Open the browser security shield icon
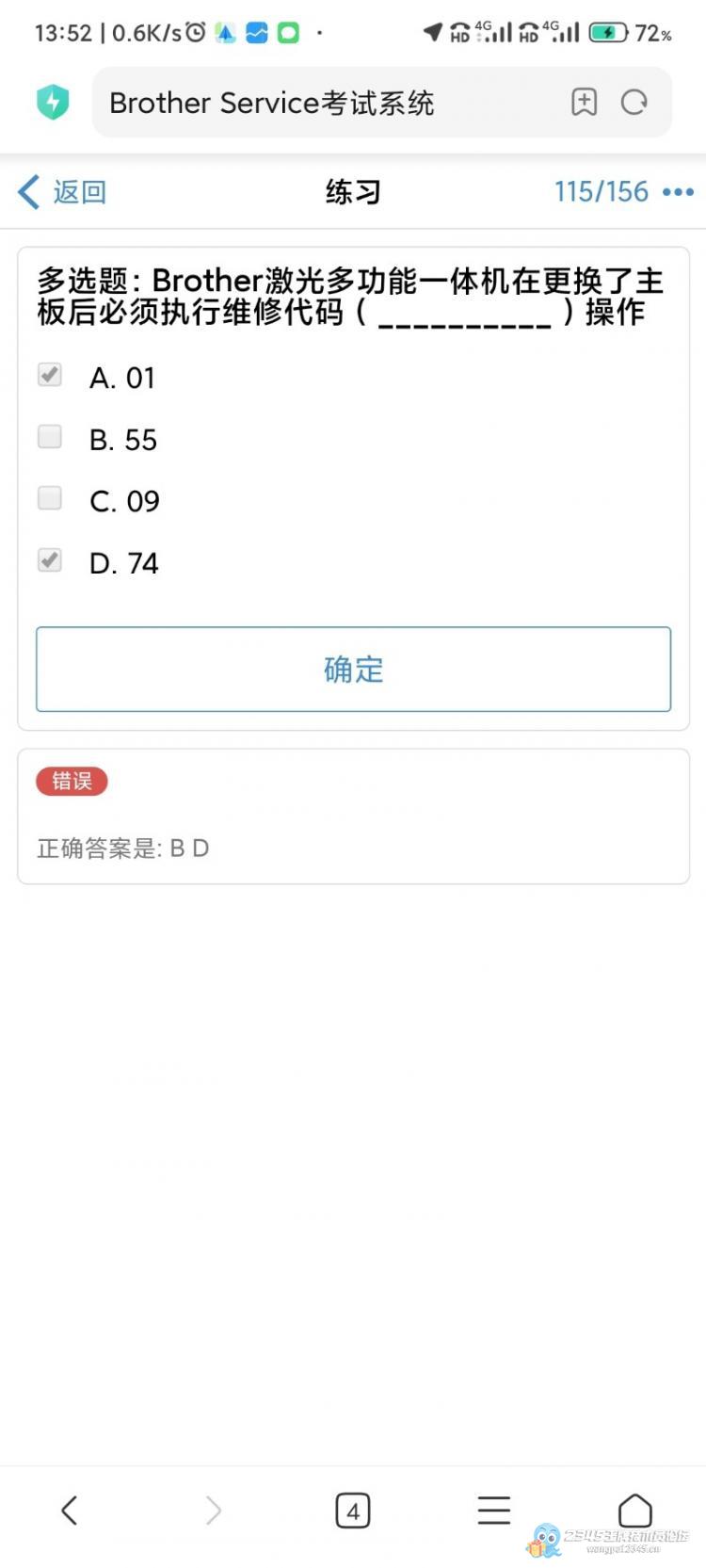Viewport: 706px width, 1568px height. click(53, 102)
